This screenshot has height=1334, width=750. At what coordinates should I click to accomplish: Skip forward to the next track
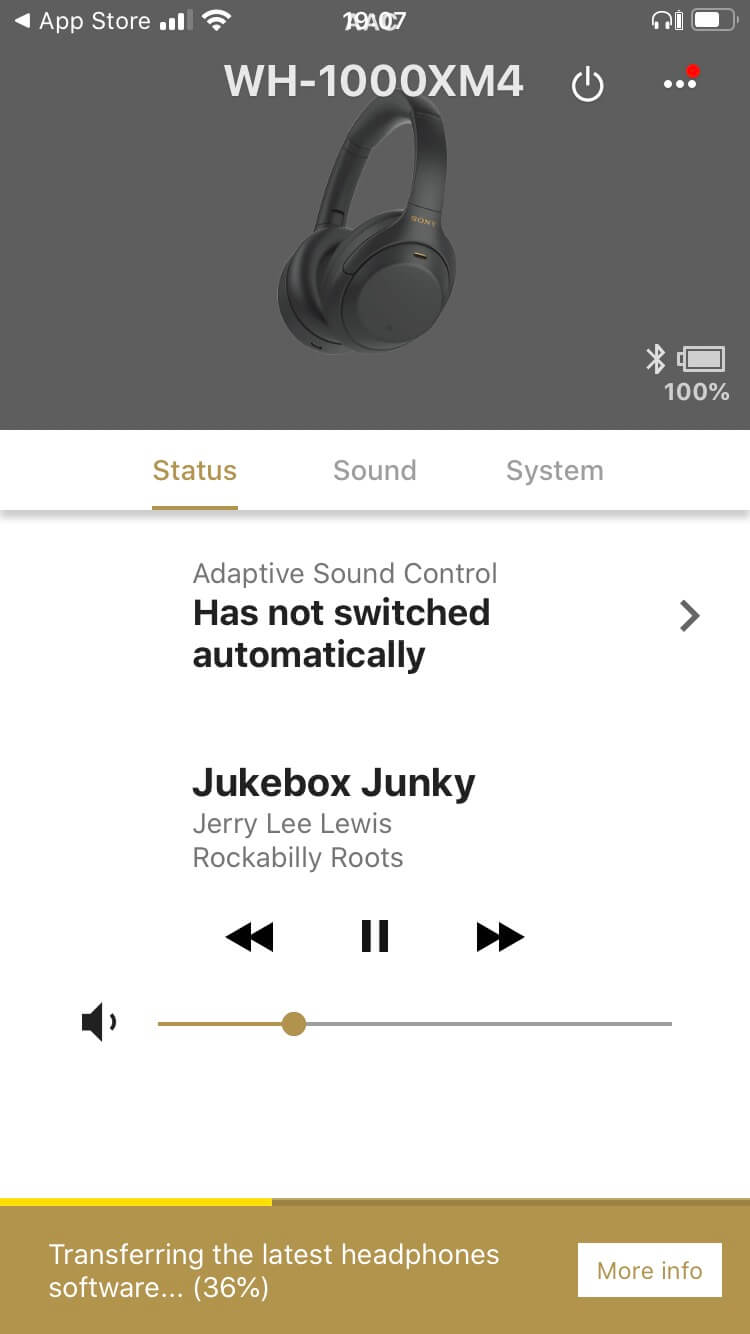500,937
